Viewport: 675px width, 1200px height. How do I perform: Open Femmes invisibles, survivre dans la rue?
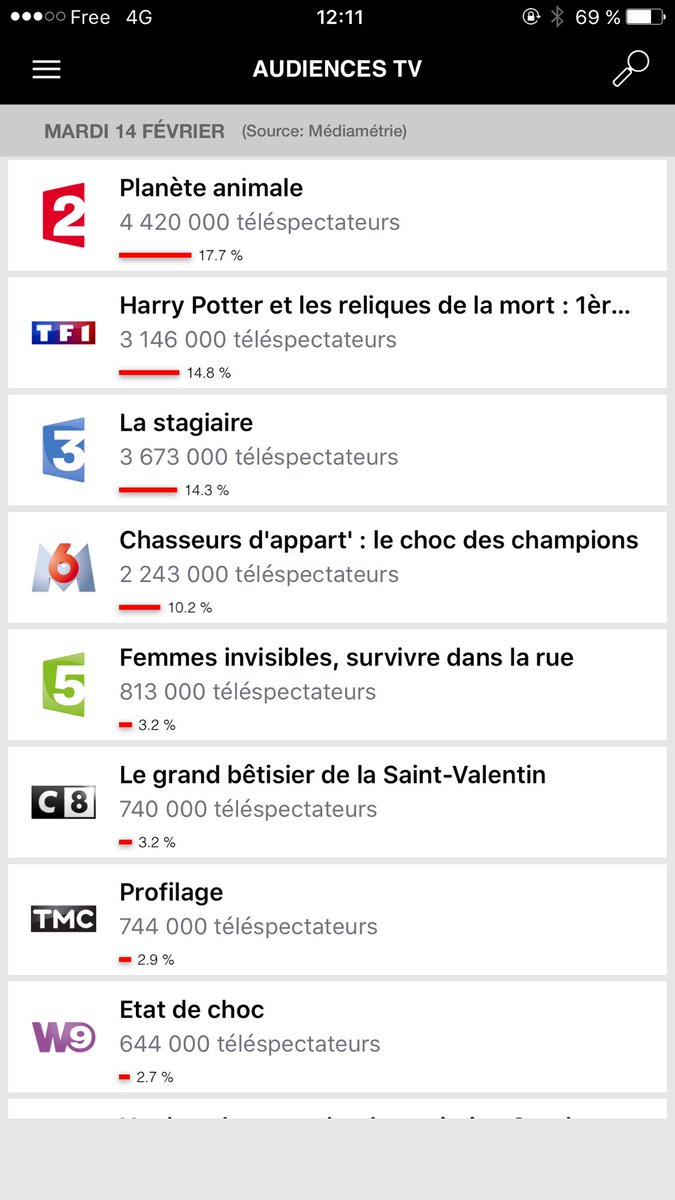coord(337,685)
